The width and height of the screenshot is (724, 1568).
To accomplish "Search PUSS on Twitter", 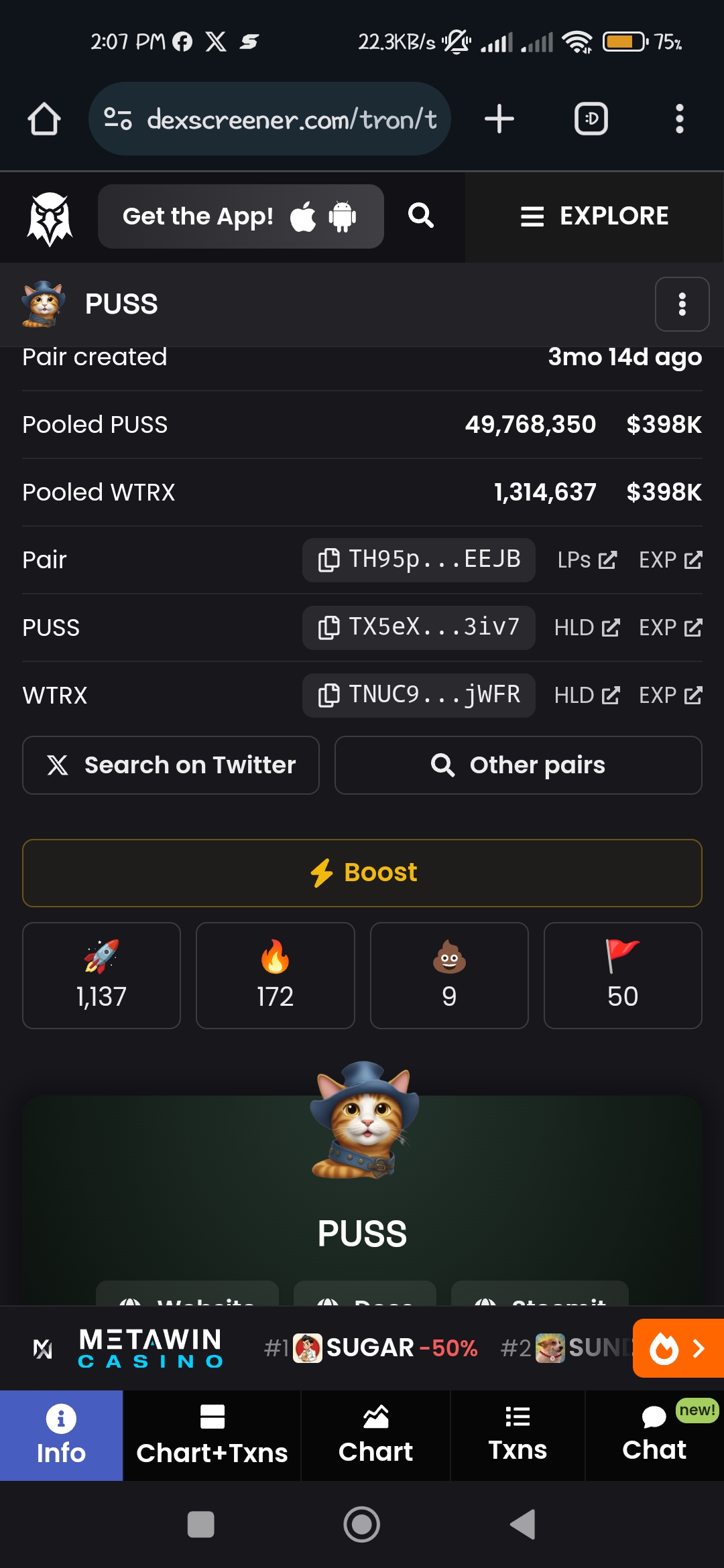I will pos(171,765).
